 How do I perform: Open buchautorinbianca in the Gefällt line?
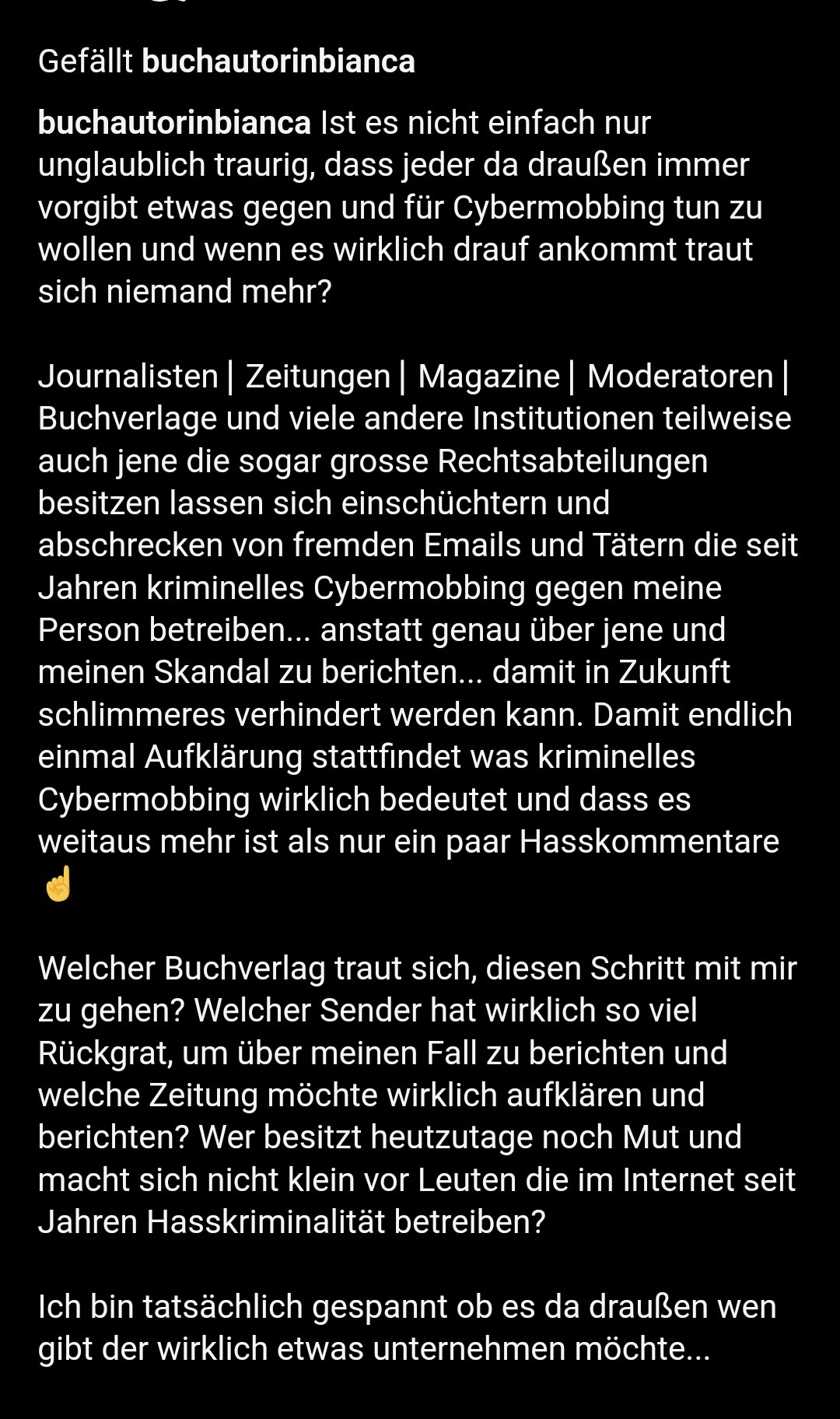click(278, 61)
